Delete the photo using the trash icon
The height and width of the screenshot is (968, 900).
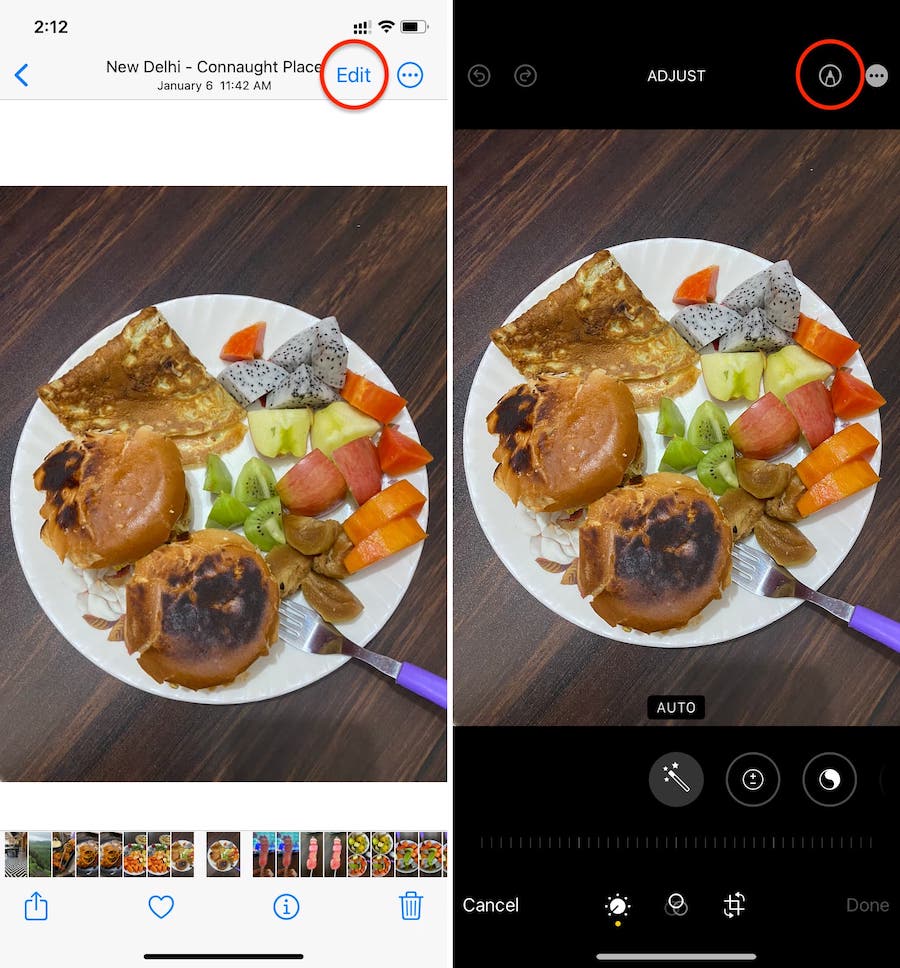[411, 906]
